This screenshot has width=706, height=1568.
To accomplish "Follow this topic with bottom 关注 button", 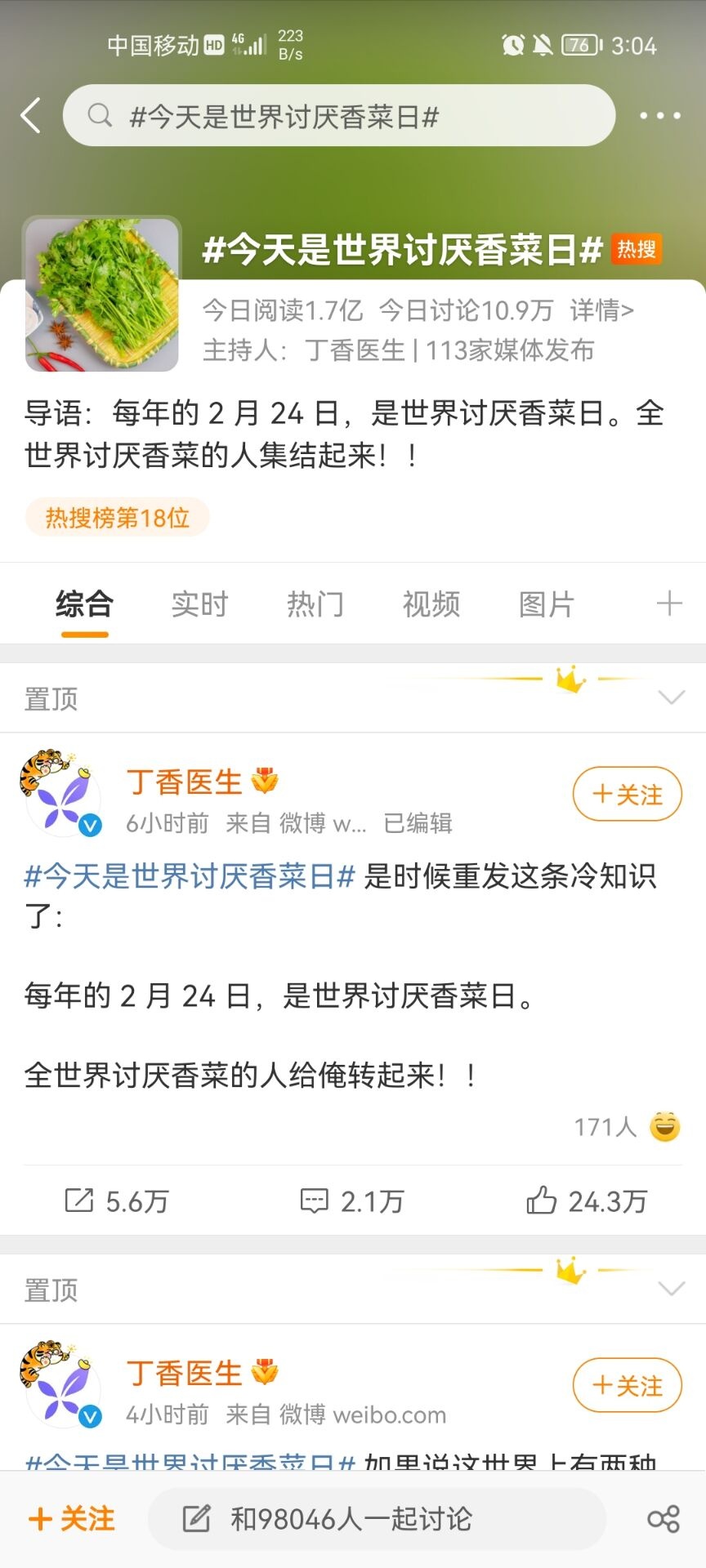I will coord(72,1519).
